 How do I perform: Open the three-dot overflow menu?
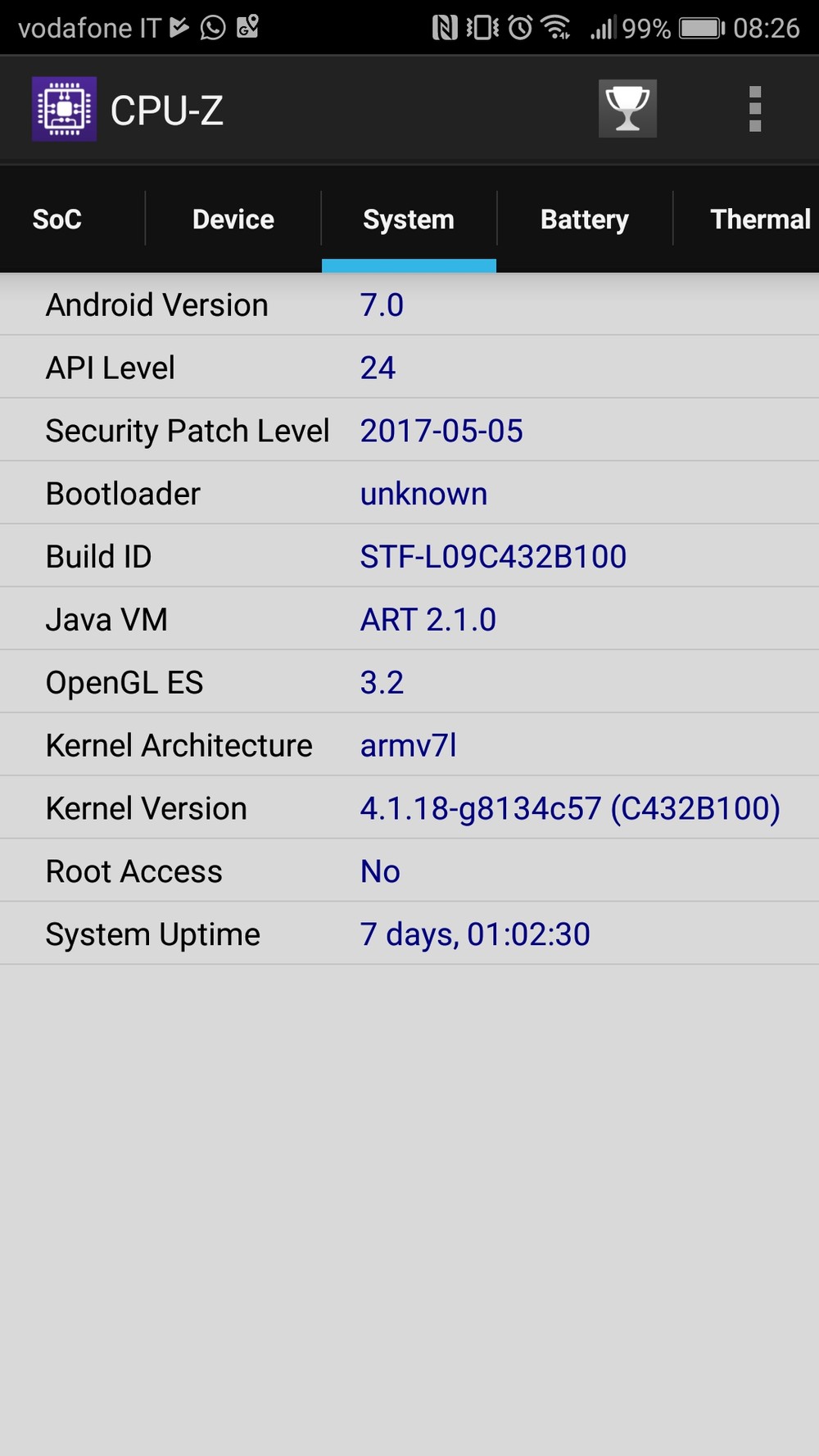tap(755, 109)
